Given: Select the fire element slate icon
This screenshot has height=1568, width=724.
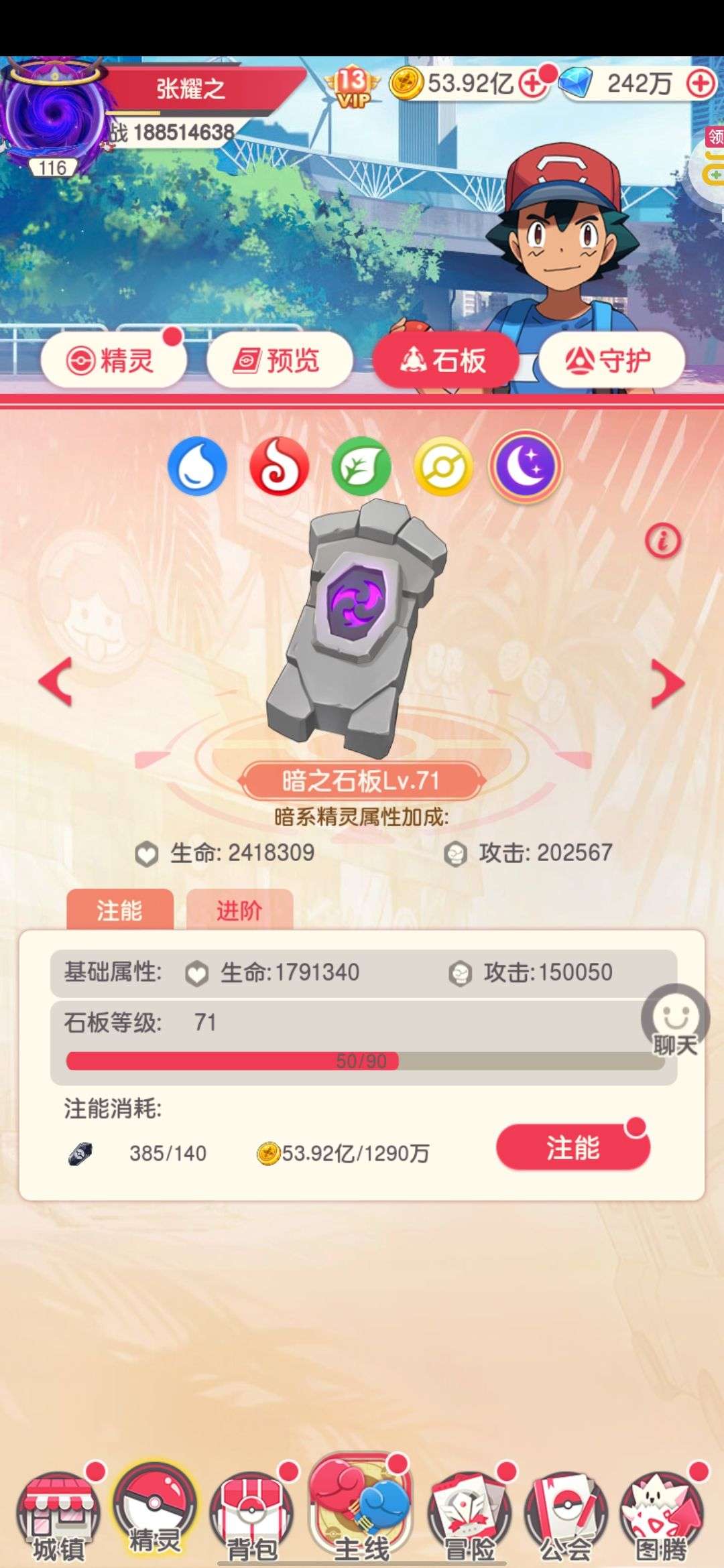Looking at the screenshot, I should (x=279, y=466).
